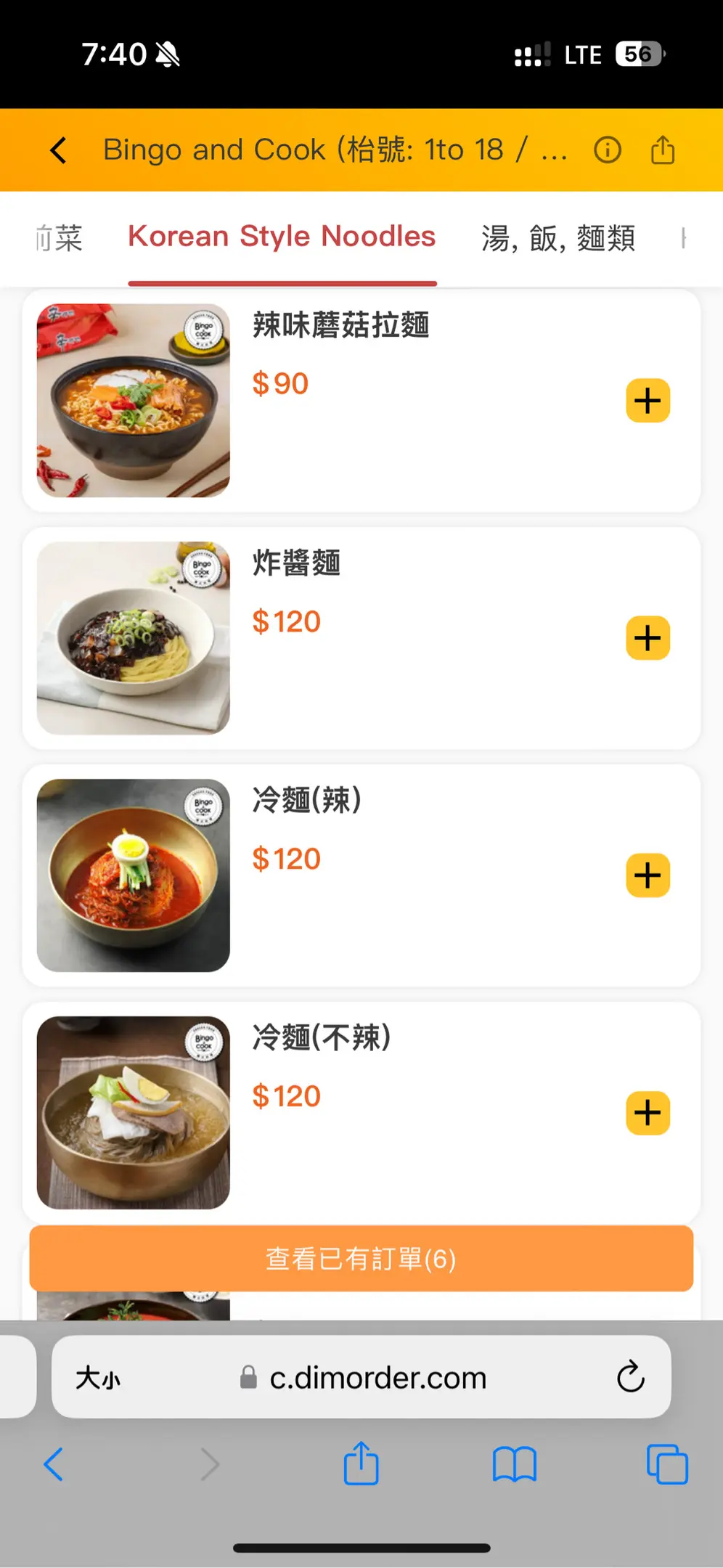723x1568 pixels.
Task: Add 炸醬麵 to the order
Action: pos(648,638)
